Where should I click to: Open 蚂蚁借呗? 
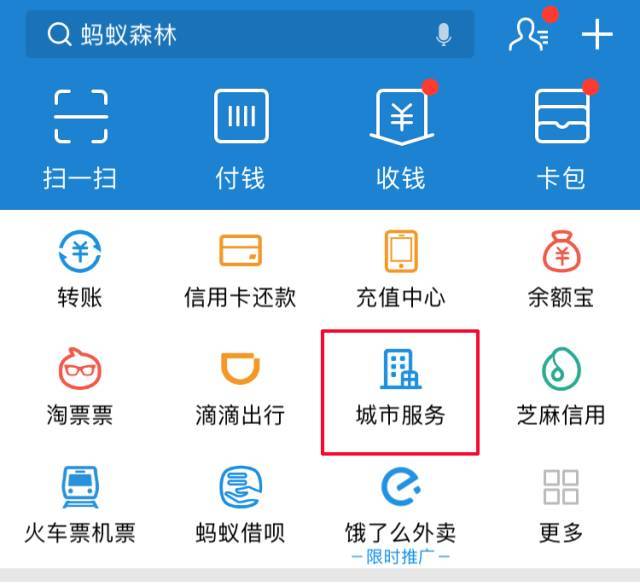tap(240, 504)
